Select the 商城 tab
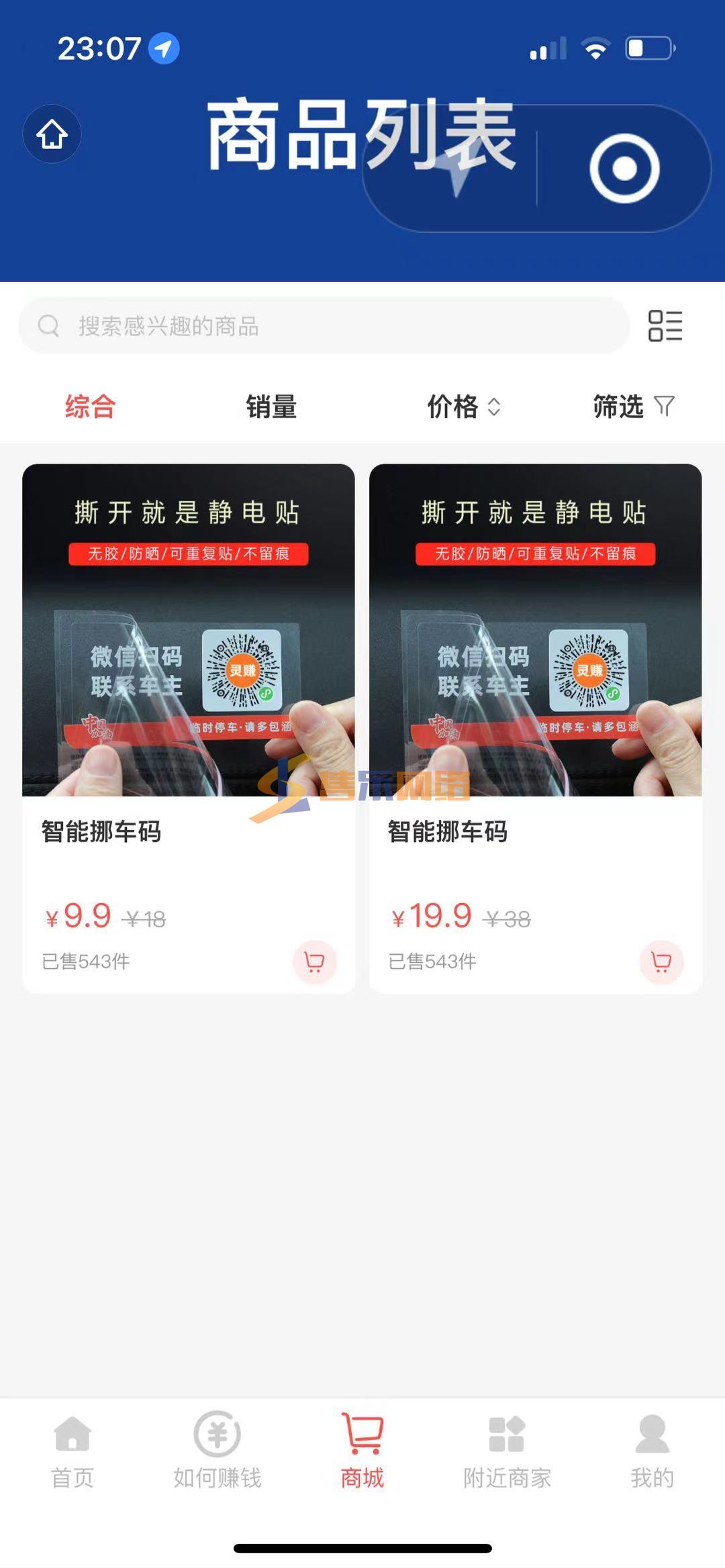 tap(362, 1451)
